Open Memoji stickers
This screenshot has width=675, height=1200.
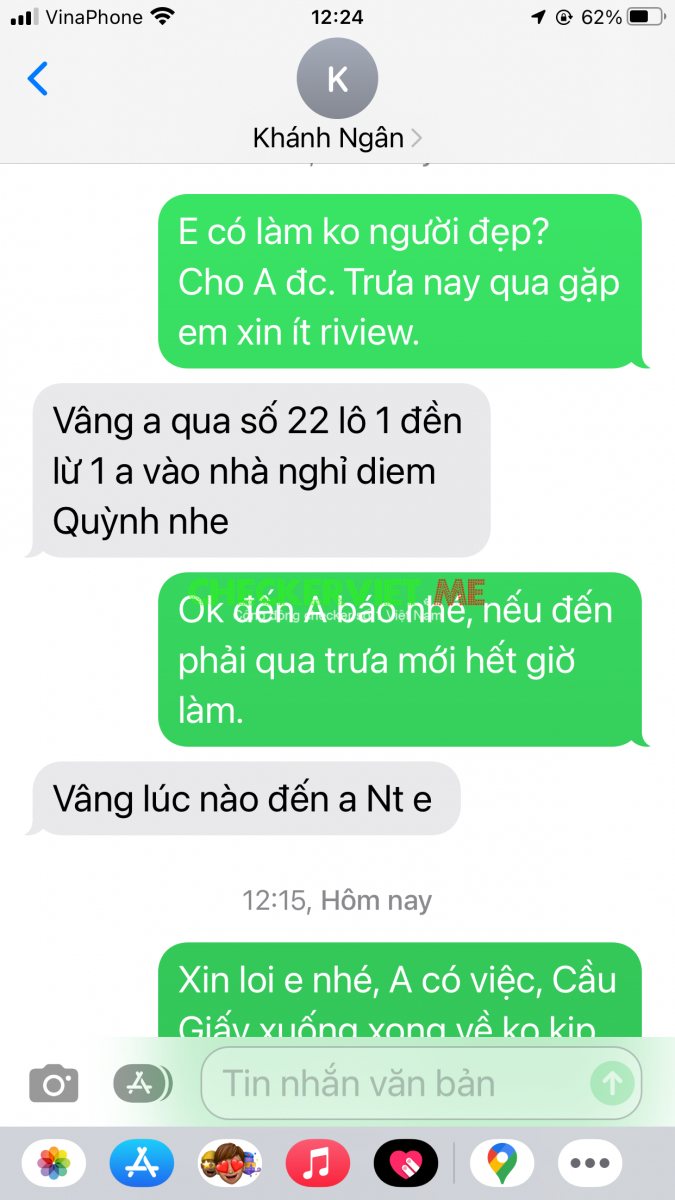pyautogui.click(x=229, y=1163)
